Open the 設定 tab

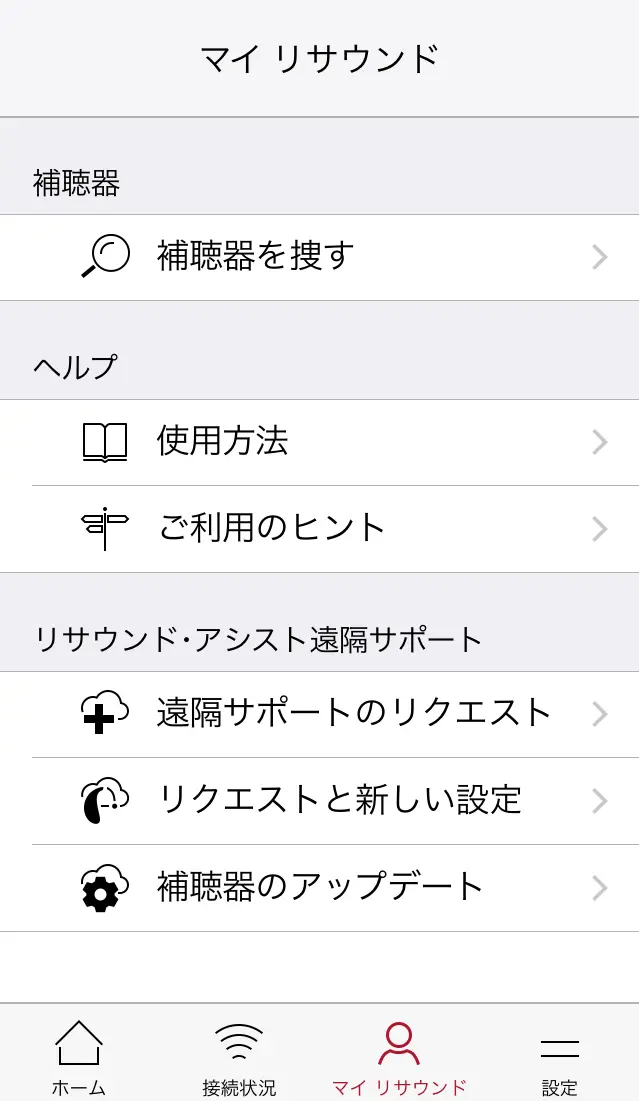(x=559, y=1055)
